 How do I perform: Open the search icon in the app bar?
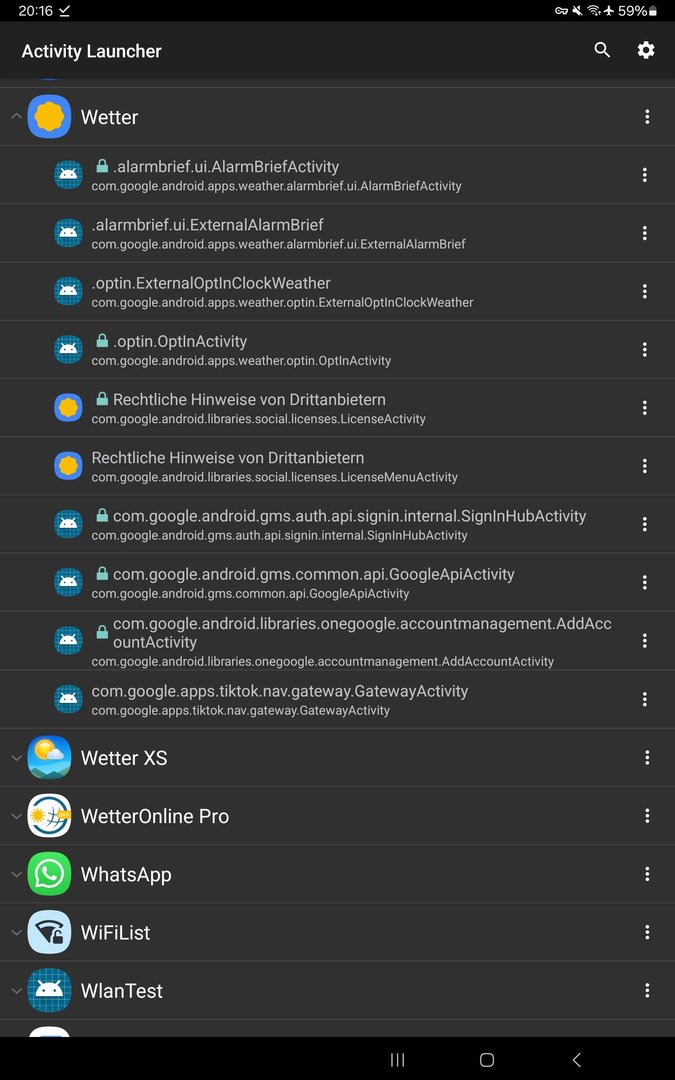point(602,50)
